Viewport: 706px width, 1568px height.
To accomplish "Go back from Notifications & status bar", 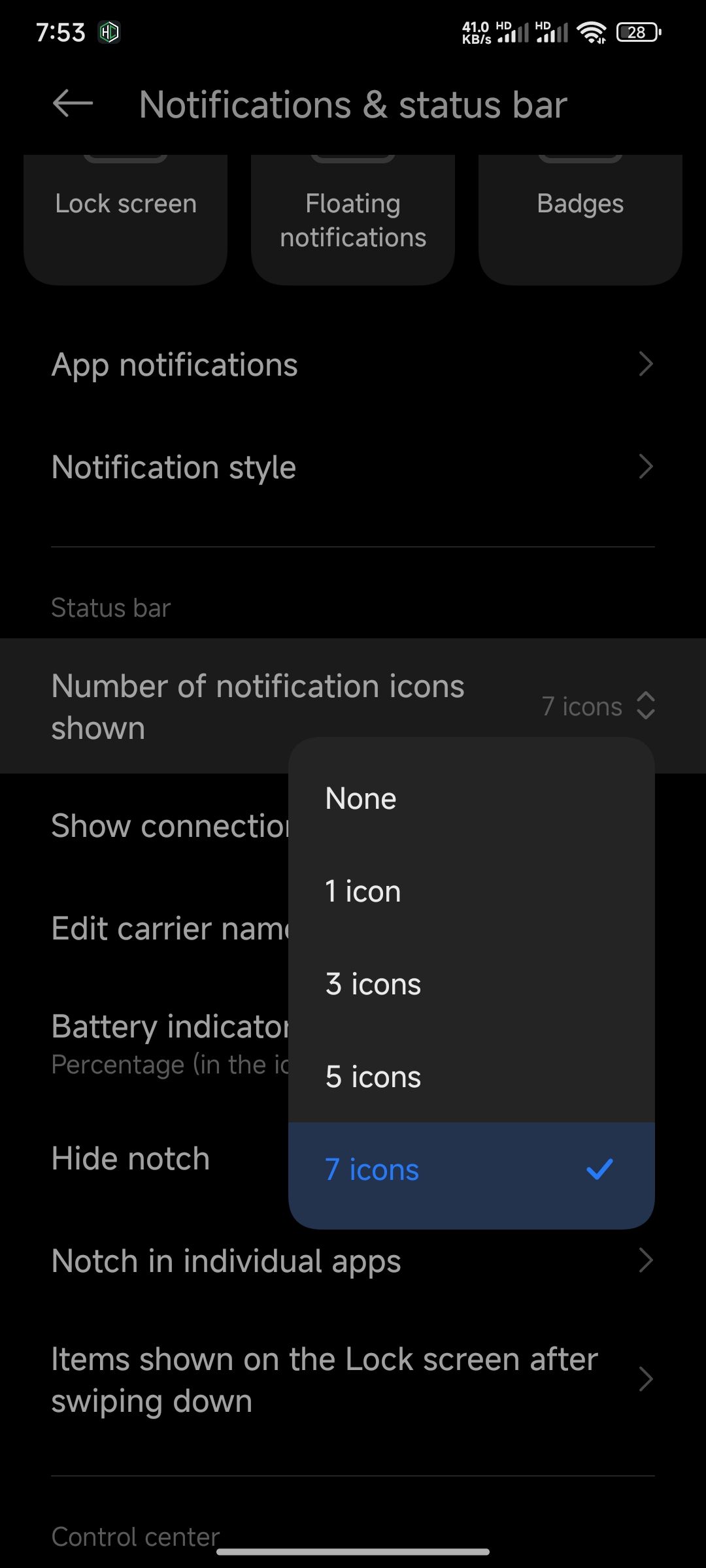I will pos(73,105).
